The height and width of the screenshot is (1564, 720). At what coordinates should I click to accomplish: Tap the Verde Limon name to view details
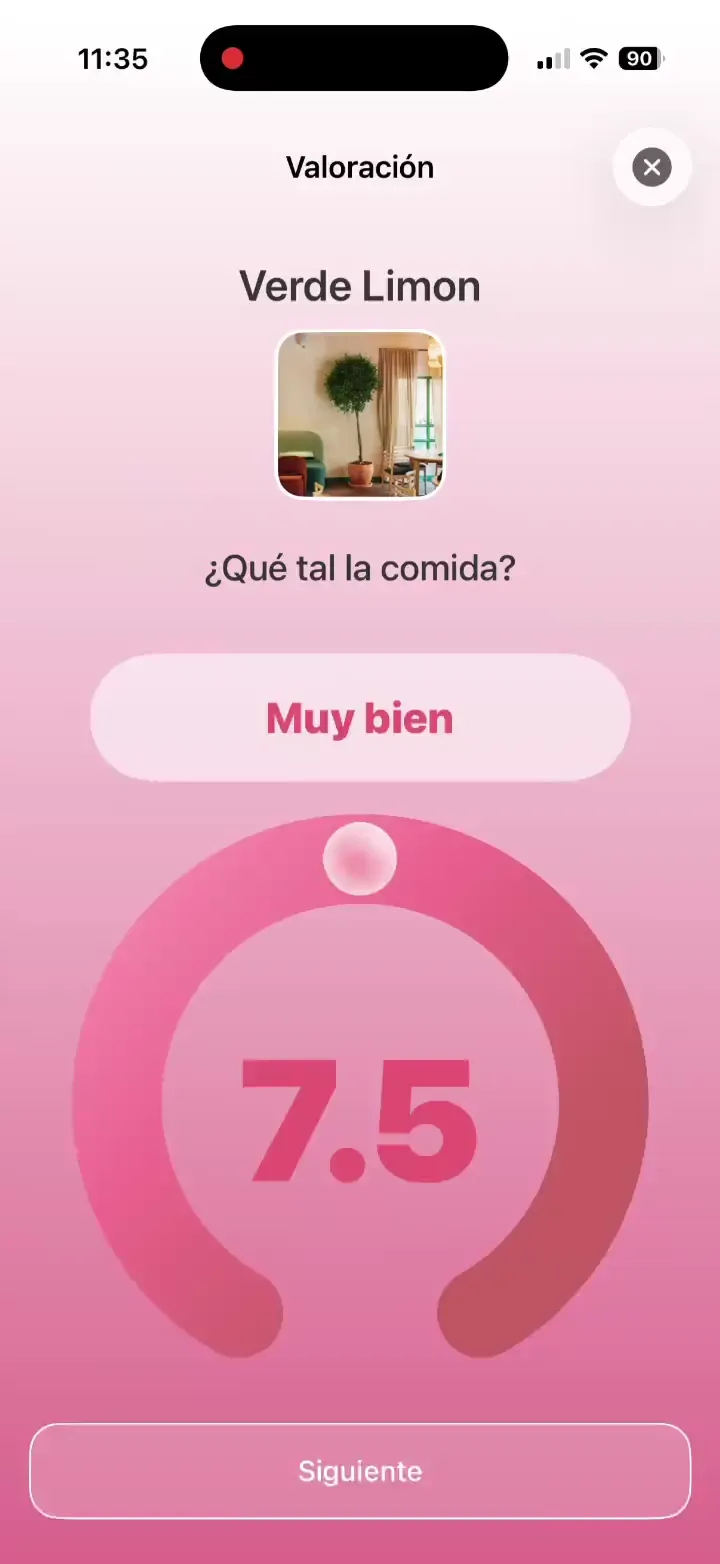[360, 285]
